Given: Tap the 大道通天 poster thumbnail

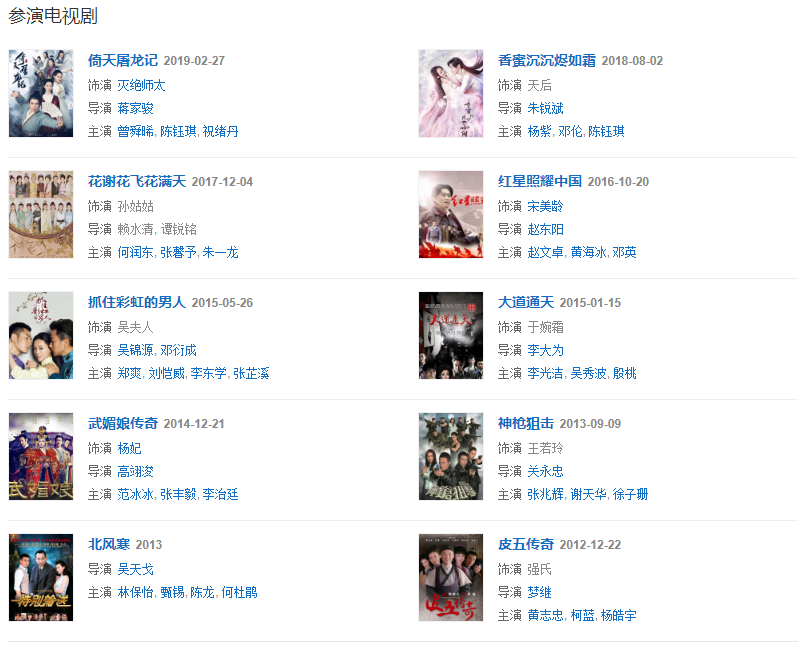Looking at the screenshot, I should tap(451, 335).
